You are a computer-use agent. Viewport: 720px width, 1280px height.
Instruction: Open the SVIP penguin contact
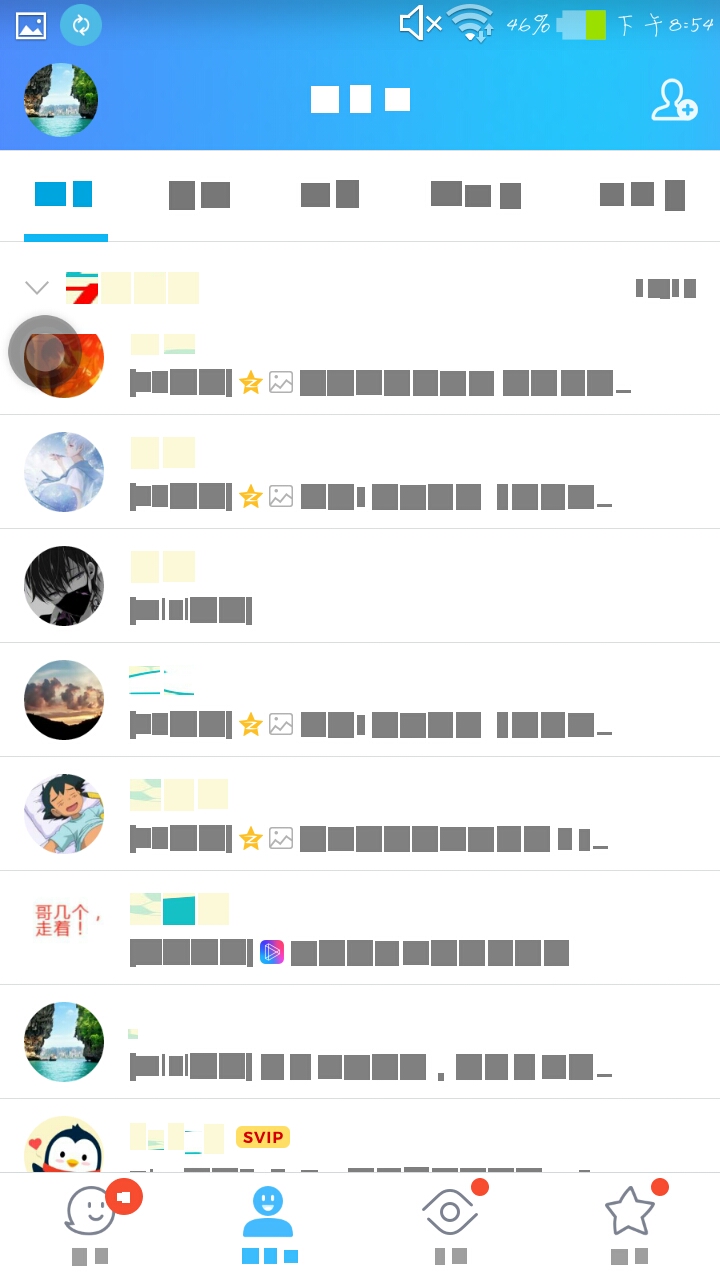tap(360, 1136)
